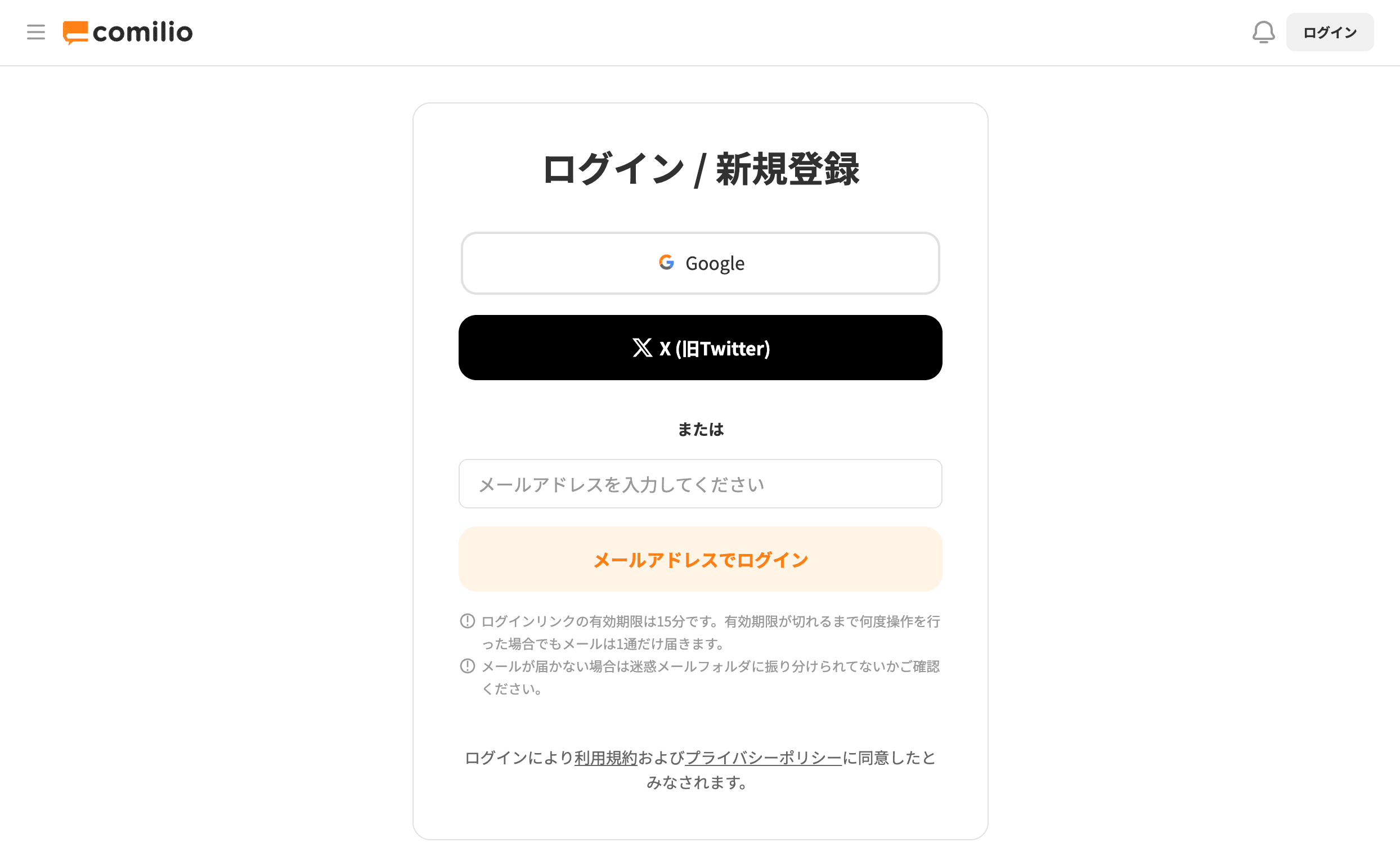Open the notifications bell
Viewport: 1400px width, 865px height.
pos(1263,32)
